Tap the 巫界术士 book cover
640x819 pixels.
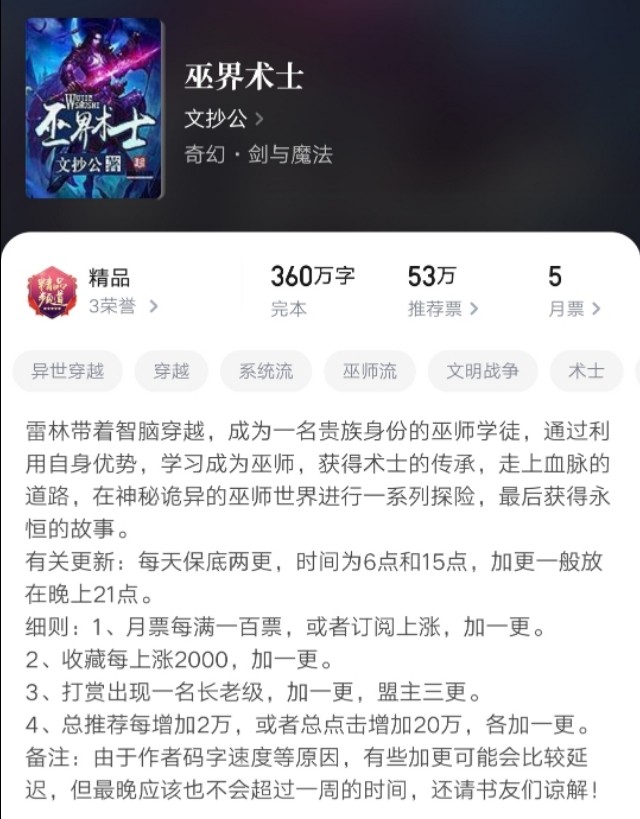coord(93,107)
